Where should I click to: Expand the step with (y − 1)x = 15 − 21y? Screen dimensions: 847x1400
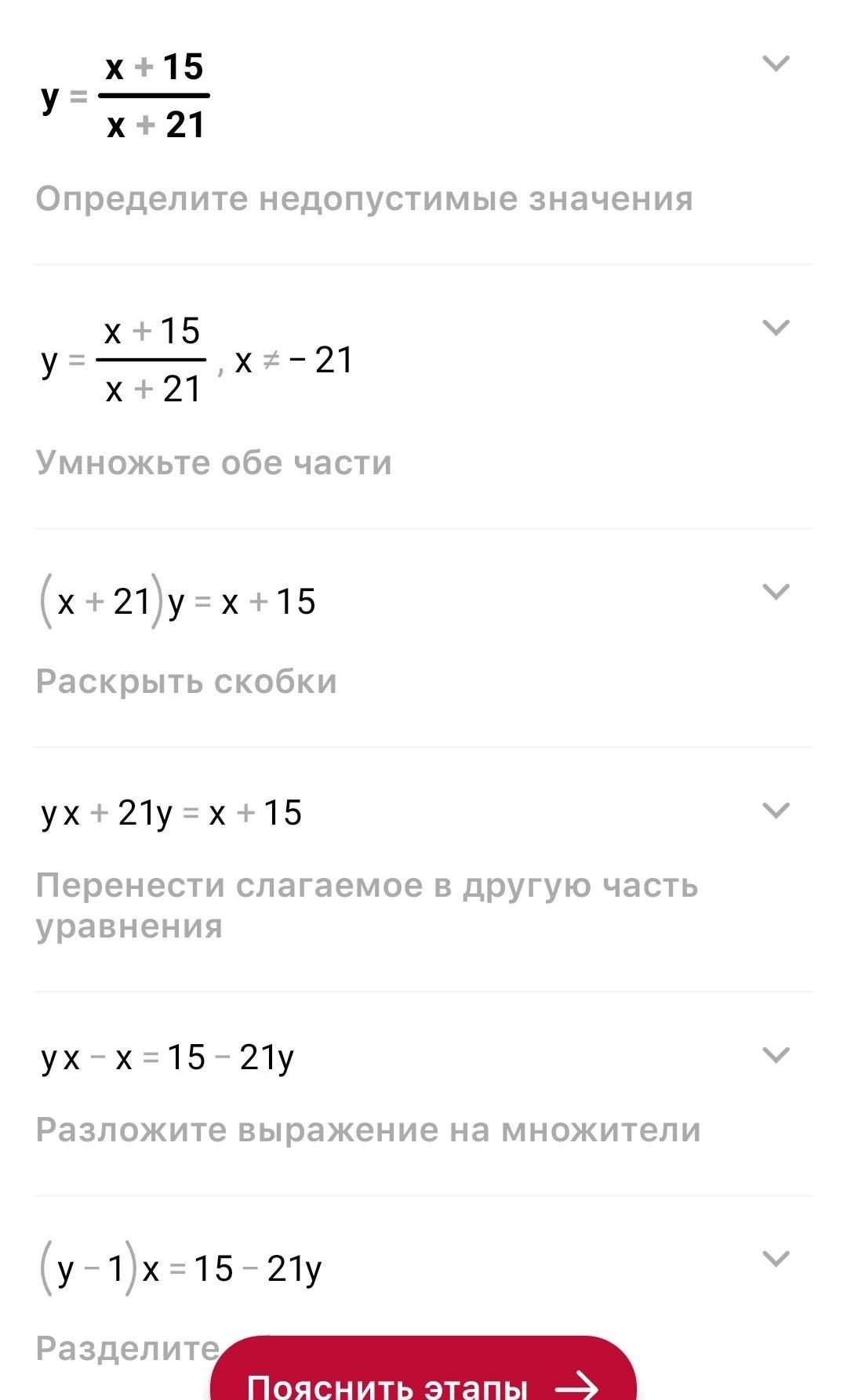776,1258
